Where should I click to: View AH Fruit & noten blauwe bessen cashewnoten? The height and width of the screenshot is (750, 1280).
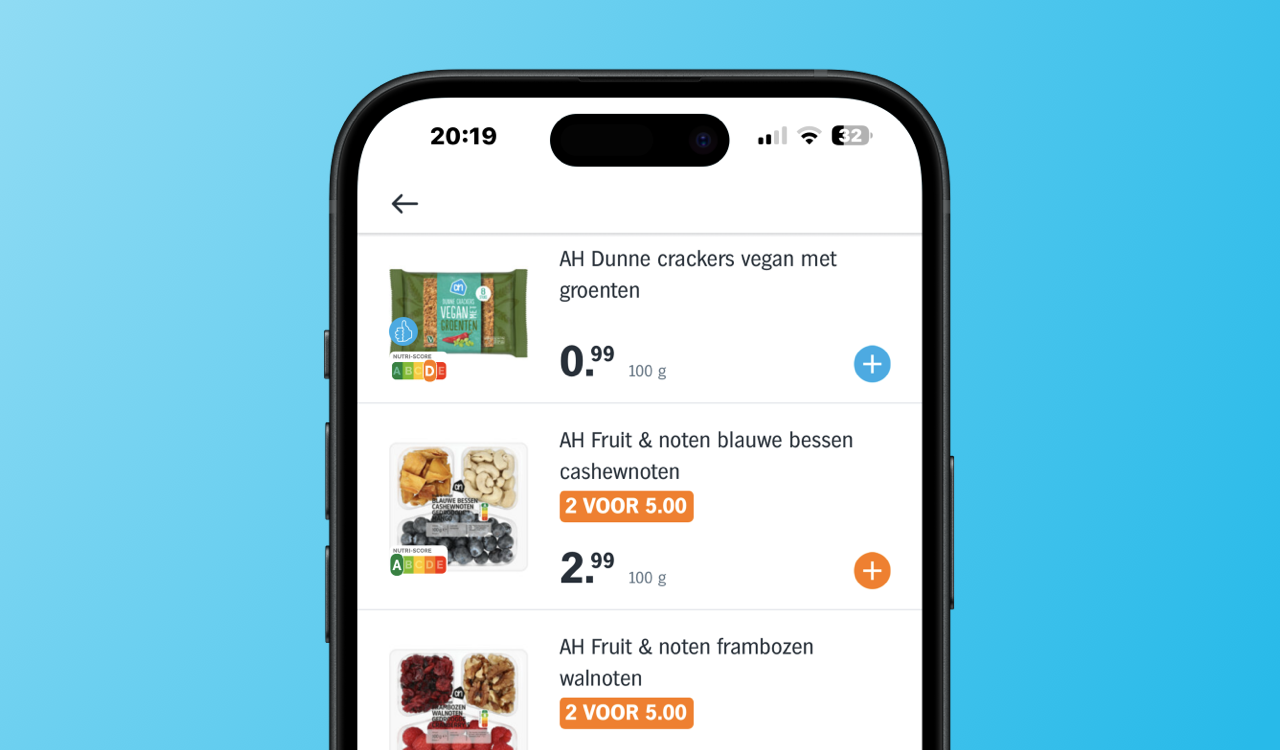[x=705, y=456]
